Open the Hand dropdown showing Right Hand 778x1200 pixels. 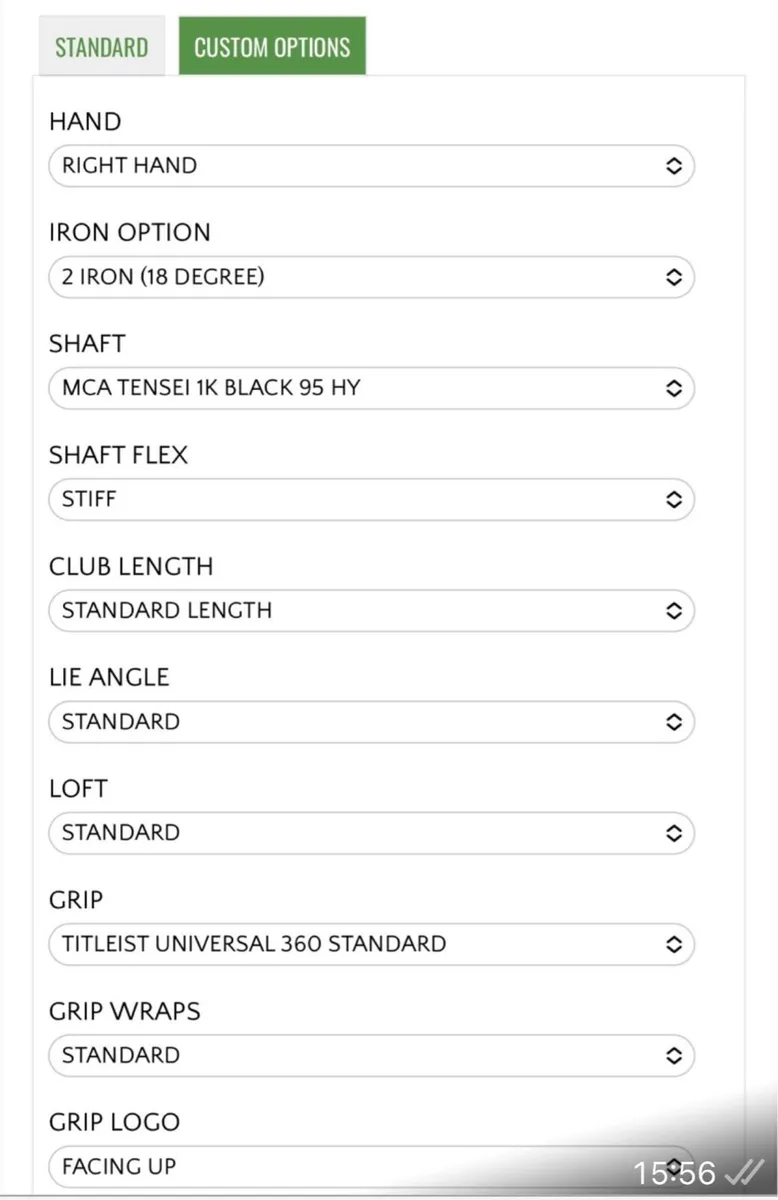tap(371, 166)
